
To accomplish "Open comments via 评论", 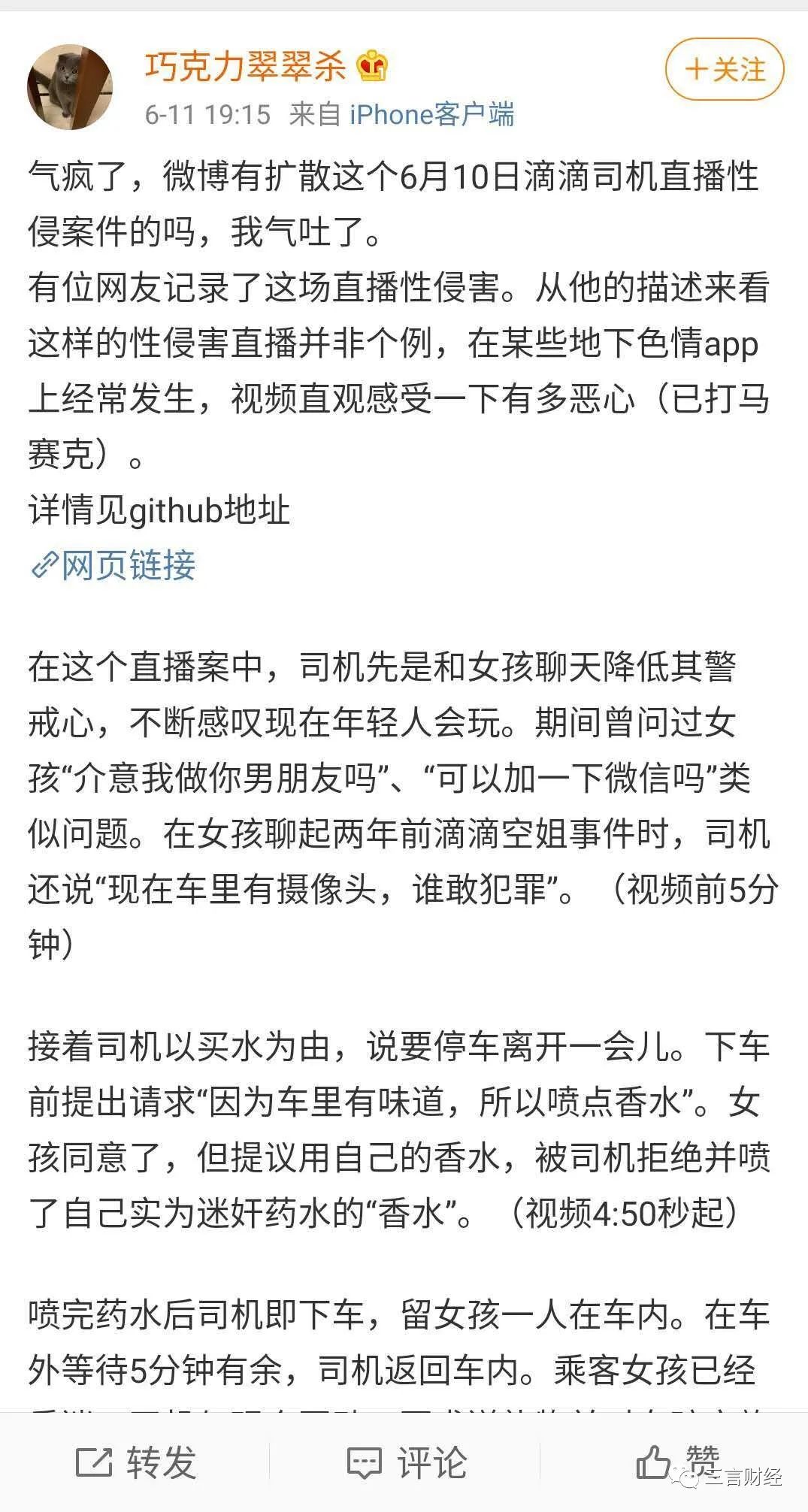I will (407, 1462).
